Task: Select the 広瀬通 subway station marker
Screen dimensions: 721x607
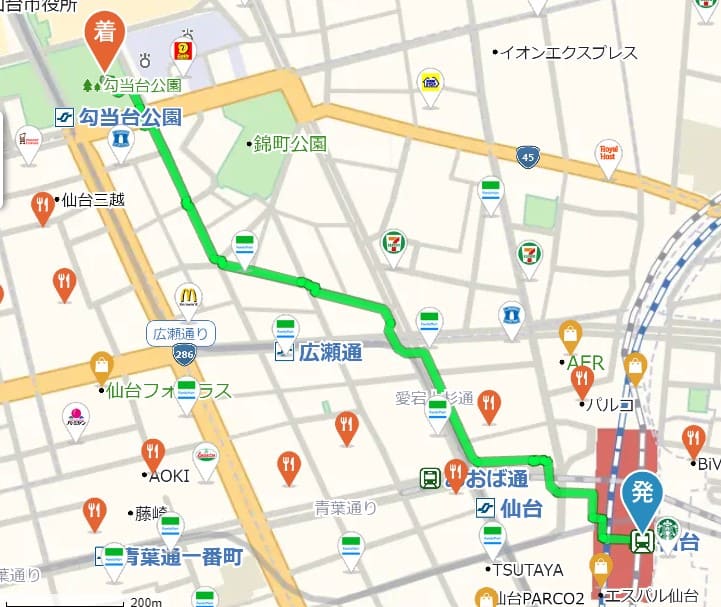Action: click(x=284, y=351)
